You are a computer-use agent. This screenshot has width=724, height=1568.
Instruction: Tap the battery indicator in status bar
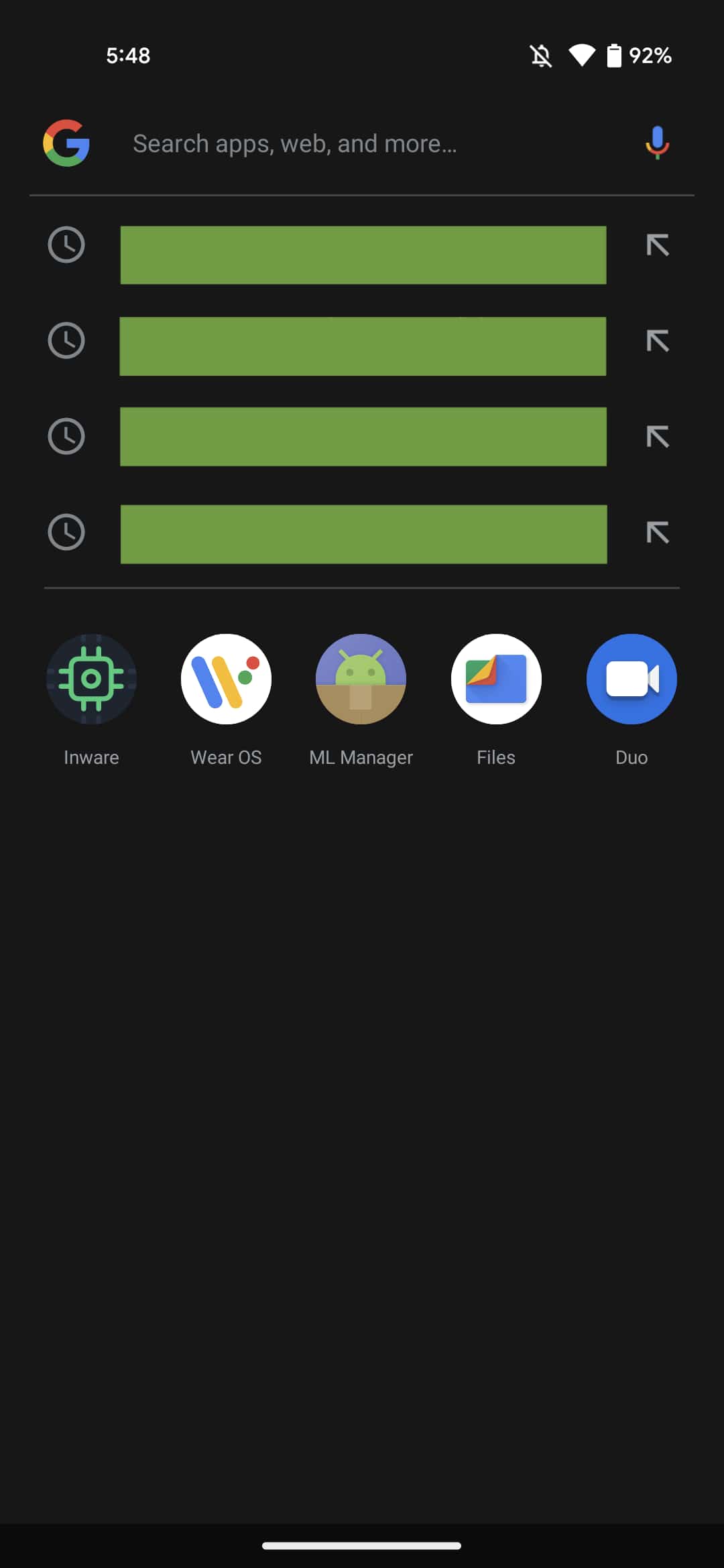tap(614, 56)
